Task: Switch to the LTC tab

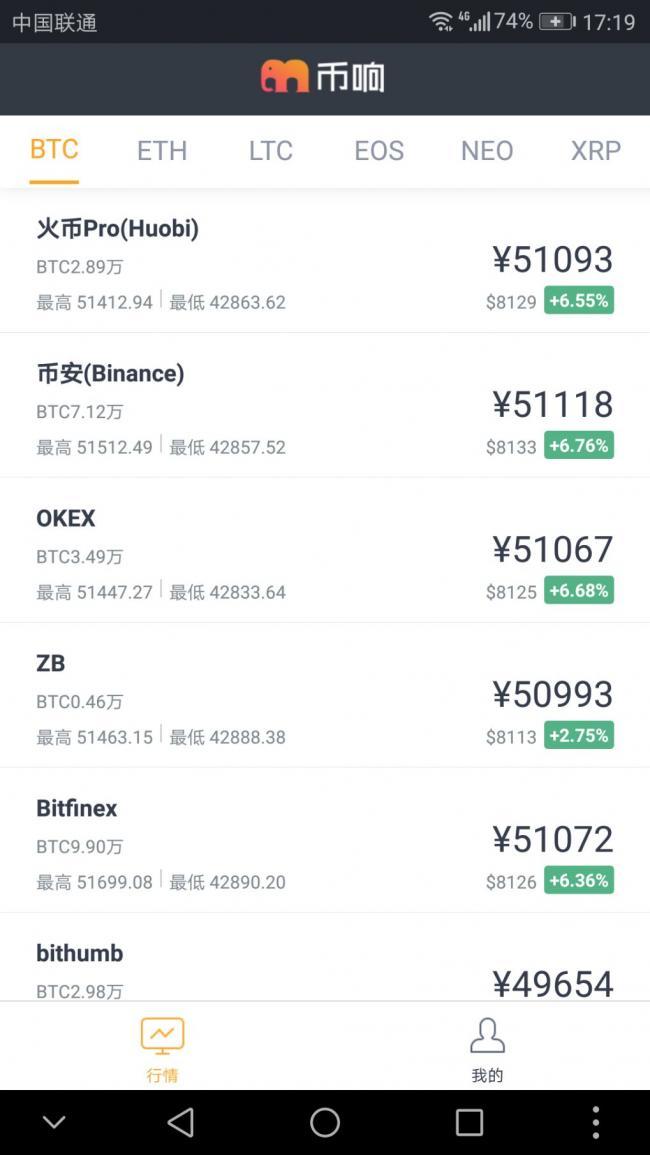Action: pos(270,151)
